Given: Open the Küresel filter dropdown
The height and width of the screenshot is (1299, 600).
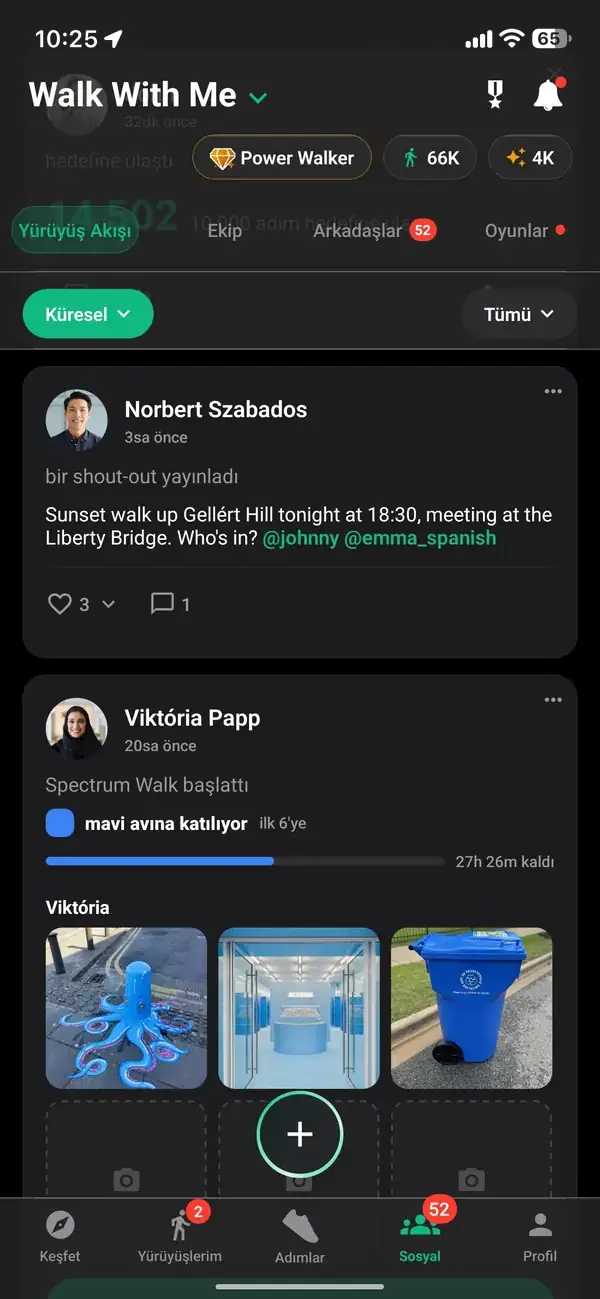Looking at the screenshot, I should click(x=88, y=314).
